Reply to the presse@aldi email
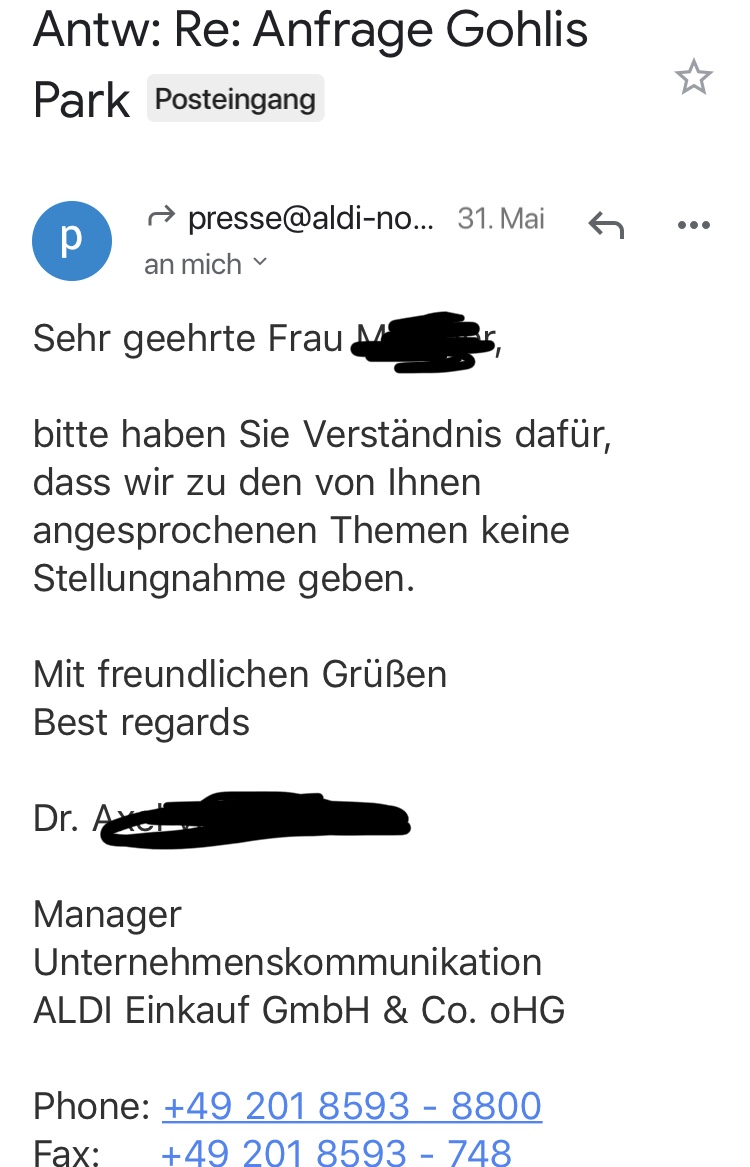This screenshot has width=750, height=1167. (x=606, y=226)
